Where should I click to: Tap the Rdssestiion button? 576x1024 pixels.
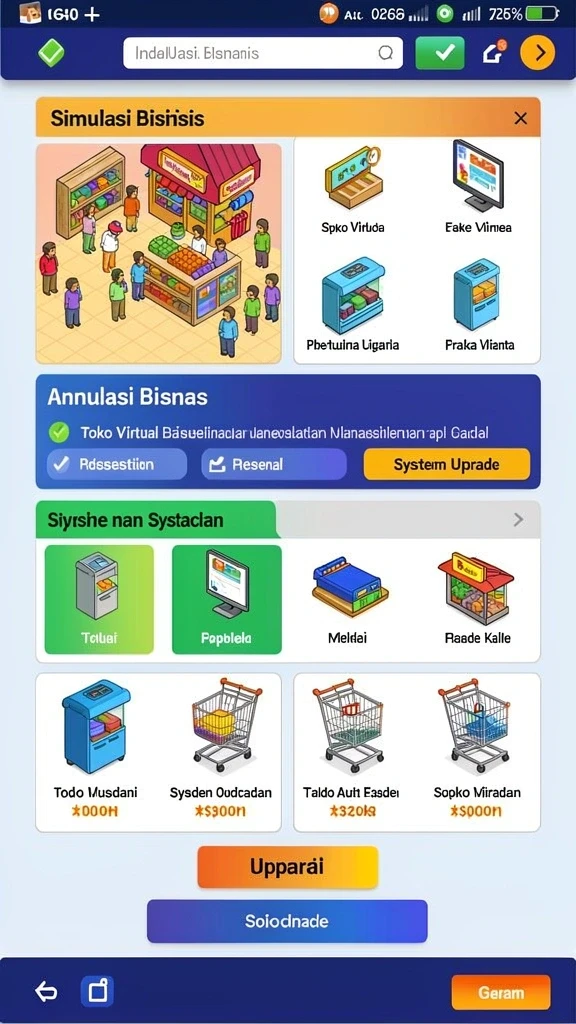(116, 464)
